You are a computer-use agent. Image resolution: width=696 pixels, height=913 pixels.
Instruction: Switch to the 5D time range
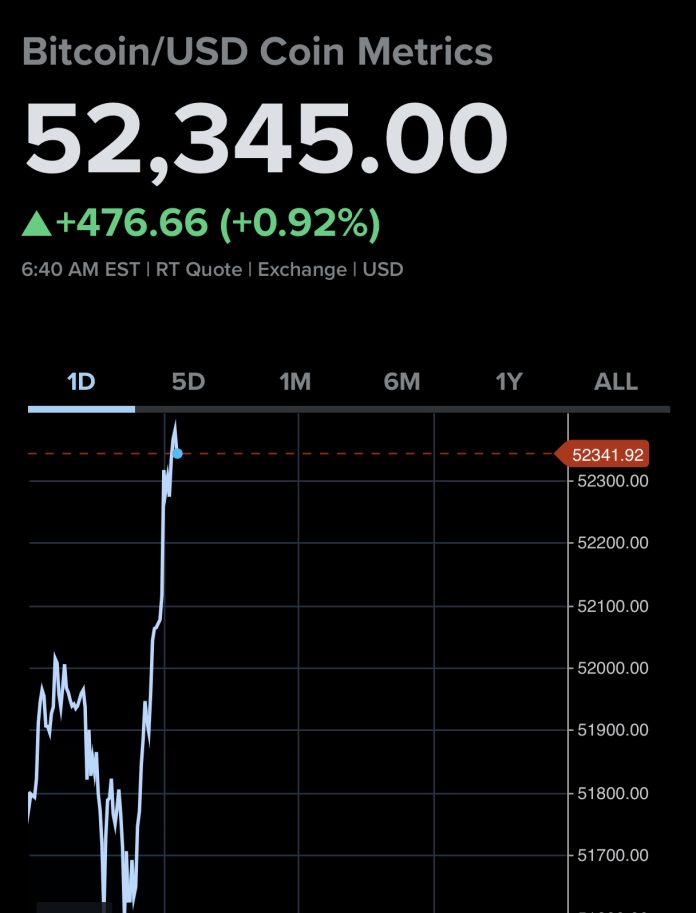[188, 382]
